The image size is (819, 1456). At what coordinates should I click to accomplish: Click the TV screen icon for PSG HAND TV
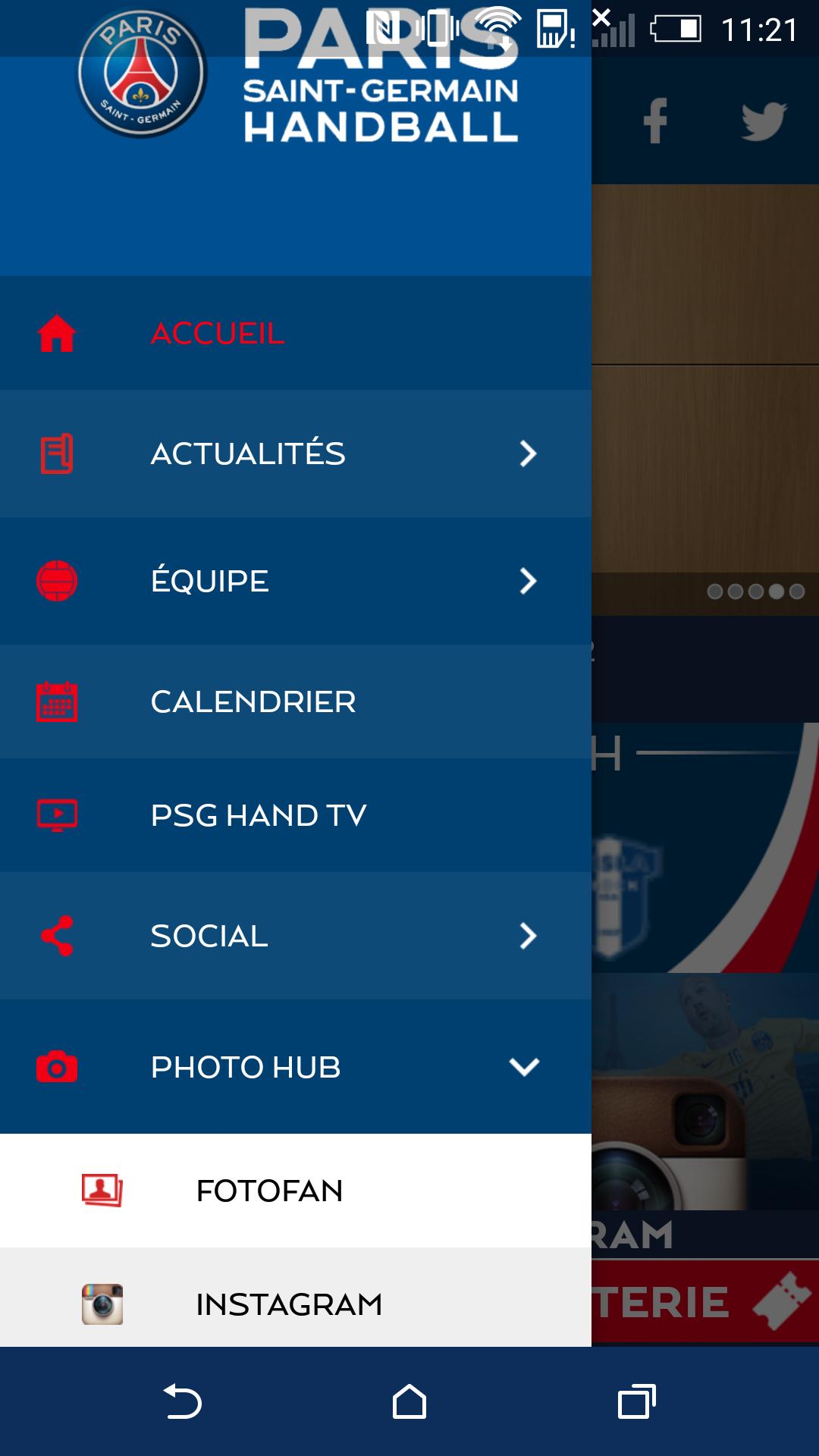pos(57,814)
